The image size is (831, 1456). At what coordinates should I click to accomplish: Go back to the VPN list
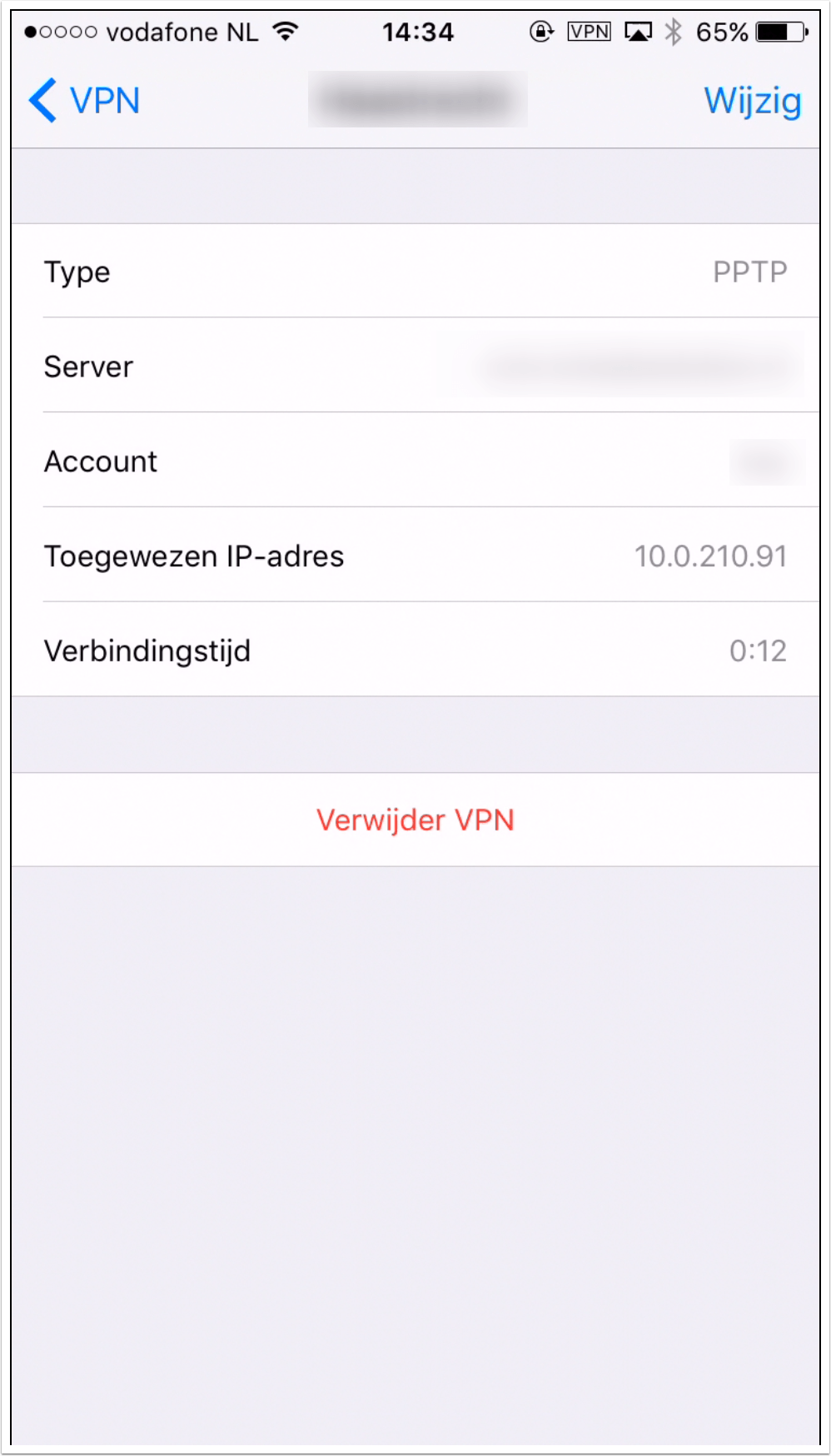pos(84,101)
